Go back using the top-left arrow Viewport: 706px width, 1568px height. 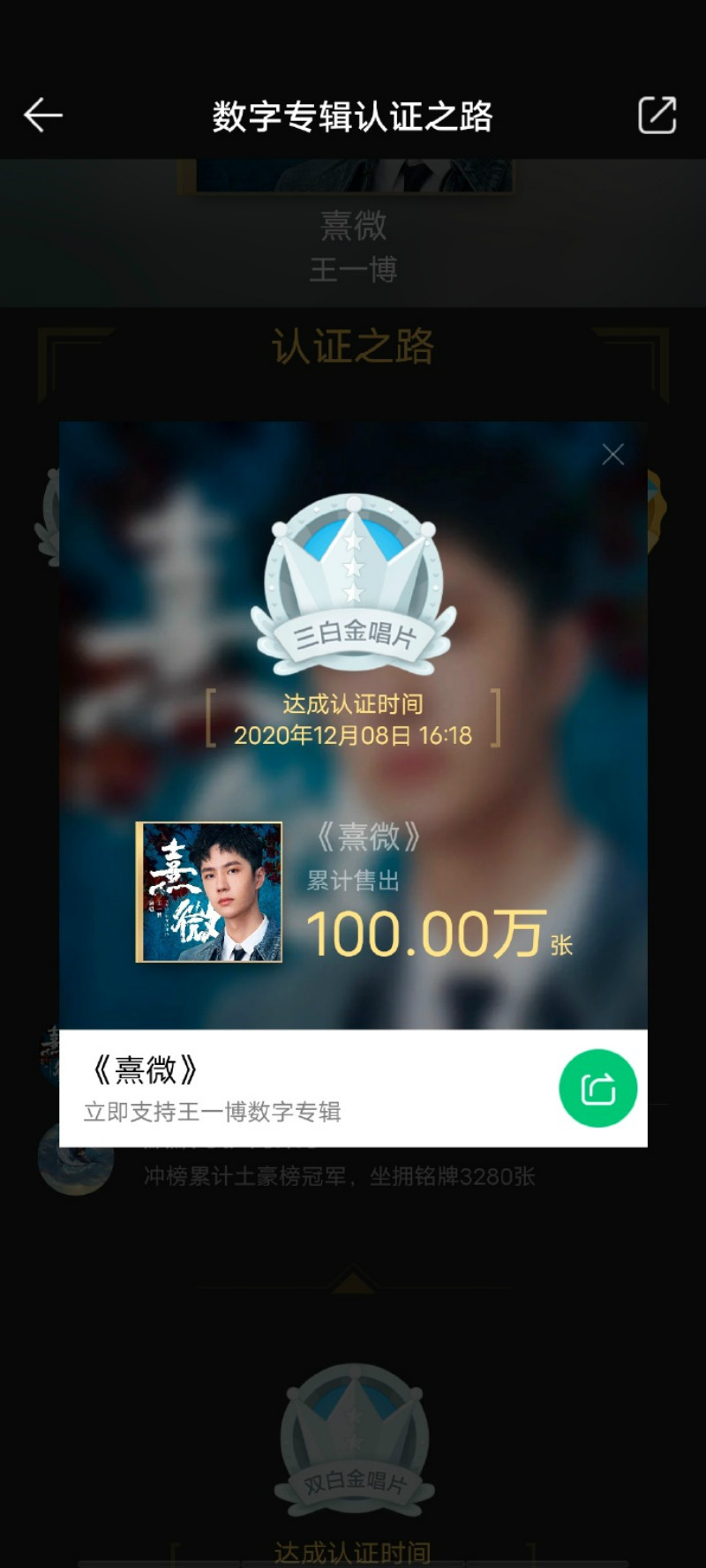point(42,116)
